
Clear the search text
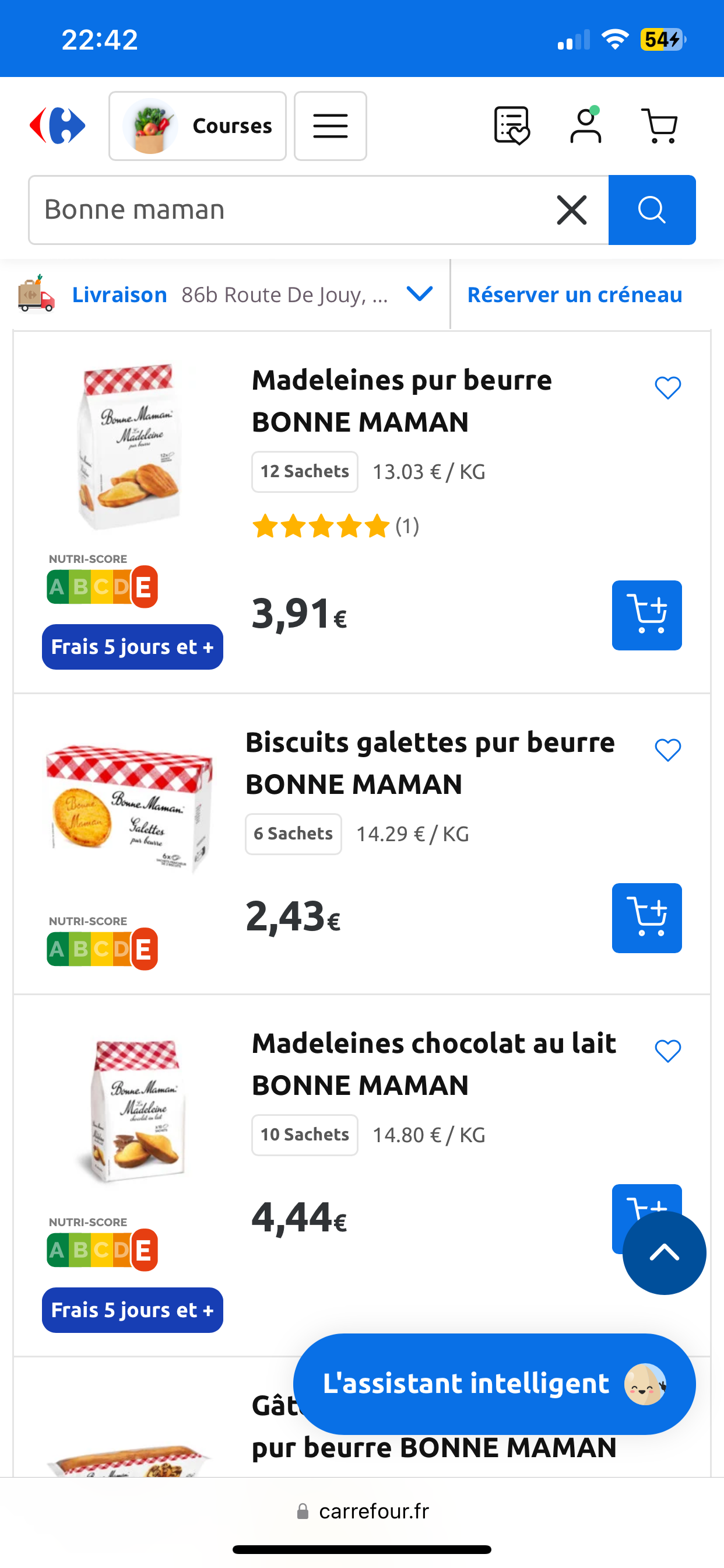[x=571, y=210]
